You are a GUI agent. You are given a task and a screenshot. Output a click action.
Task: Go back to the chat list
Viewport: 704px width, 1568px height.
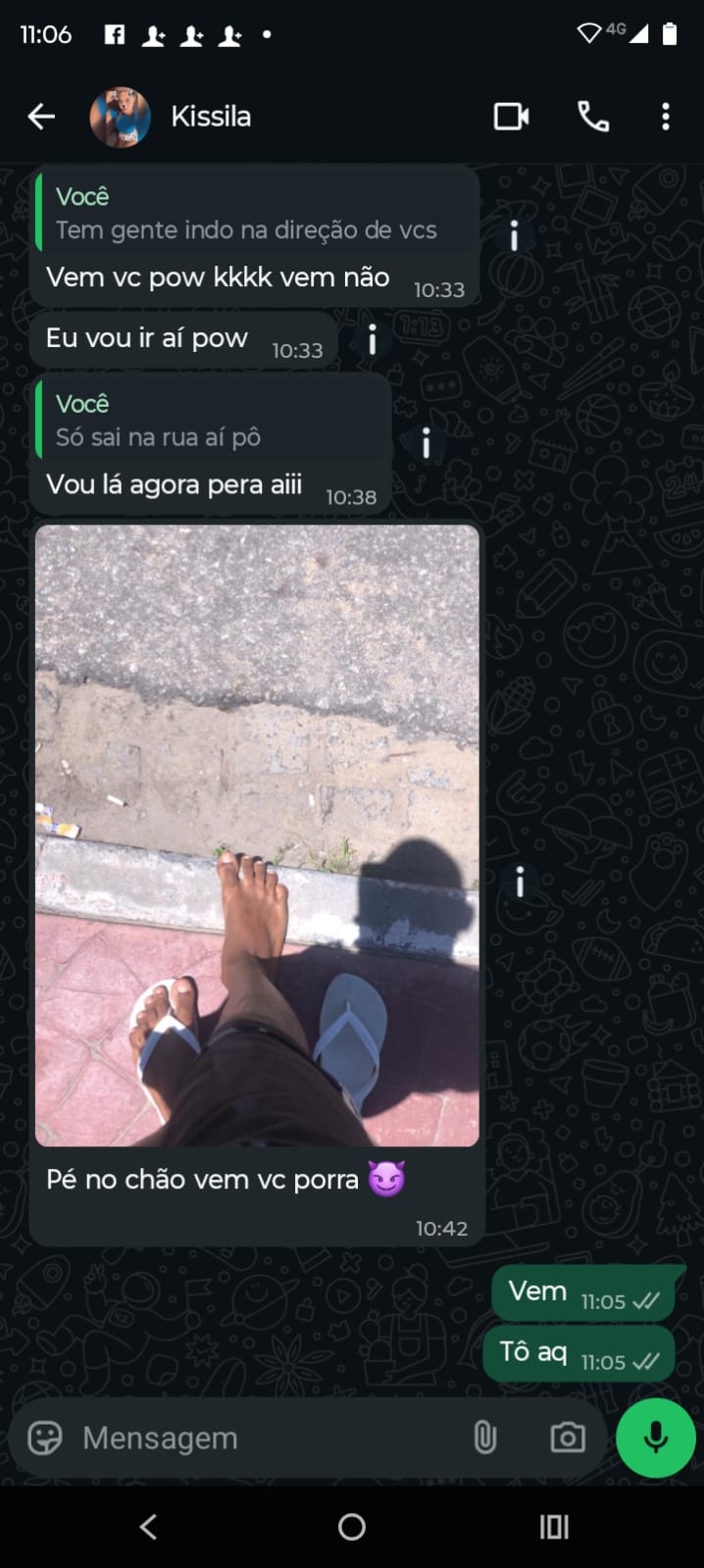pos(41,117)
